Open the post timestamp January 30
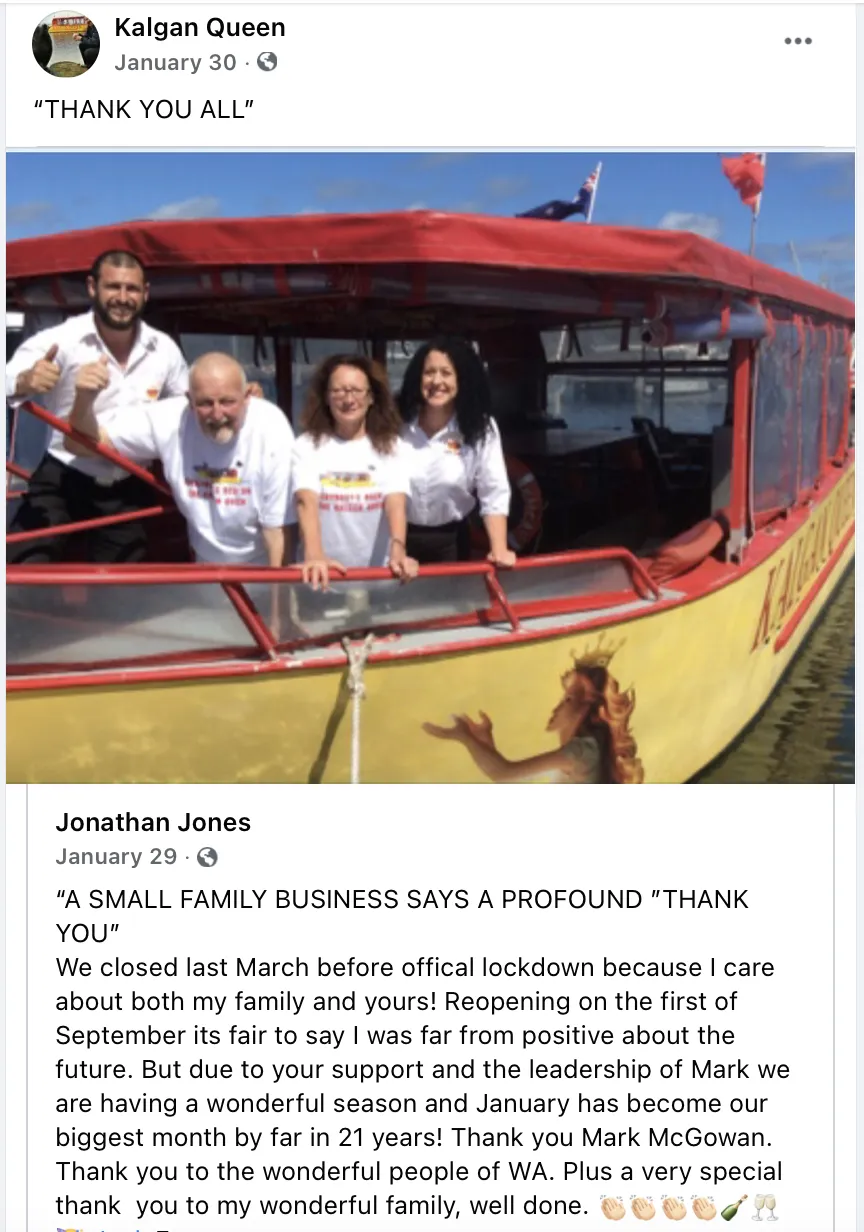Viewport: 864px width, 1232px height. tap(175, 63)
